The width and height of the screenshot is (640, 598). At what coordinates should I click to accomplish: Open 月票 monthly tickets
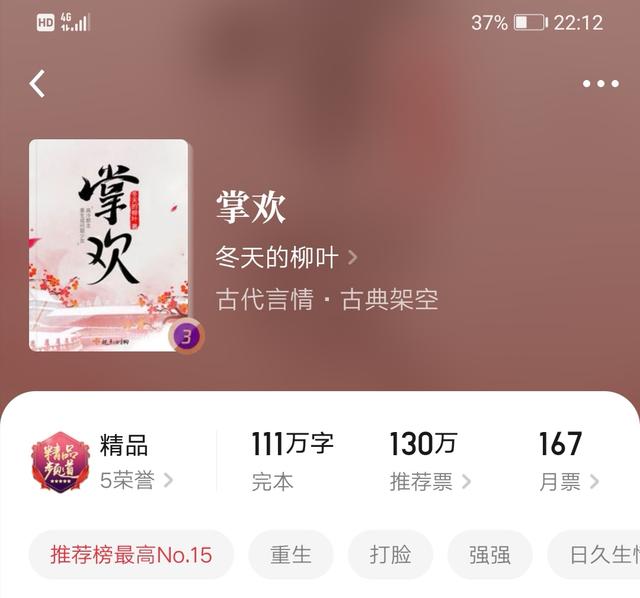(568, 481)
